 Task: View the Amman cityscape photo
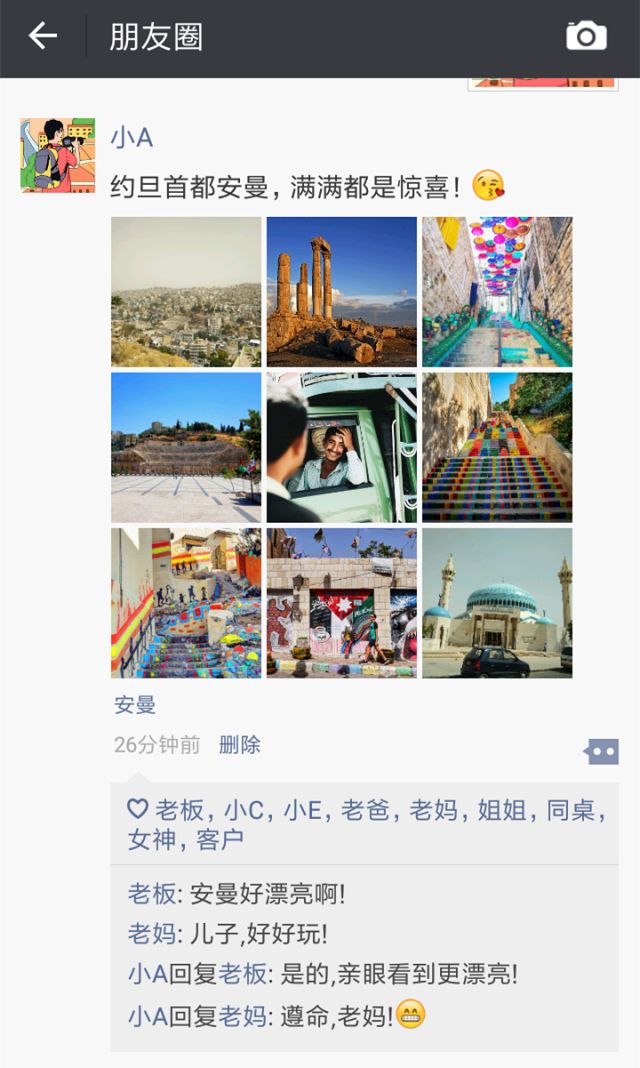(186, 291)
